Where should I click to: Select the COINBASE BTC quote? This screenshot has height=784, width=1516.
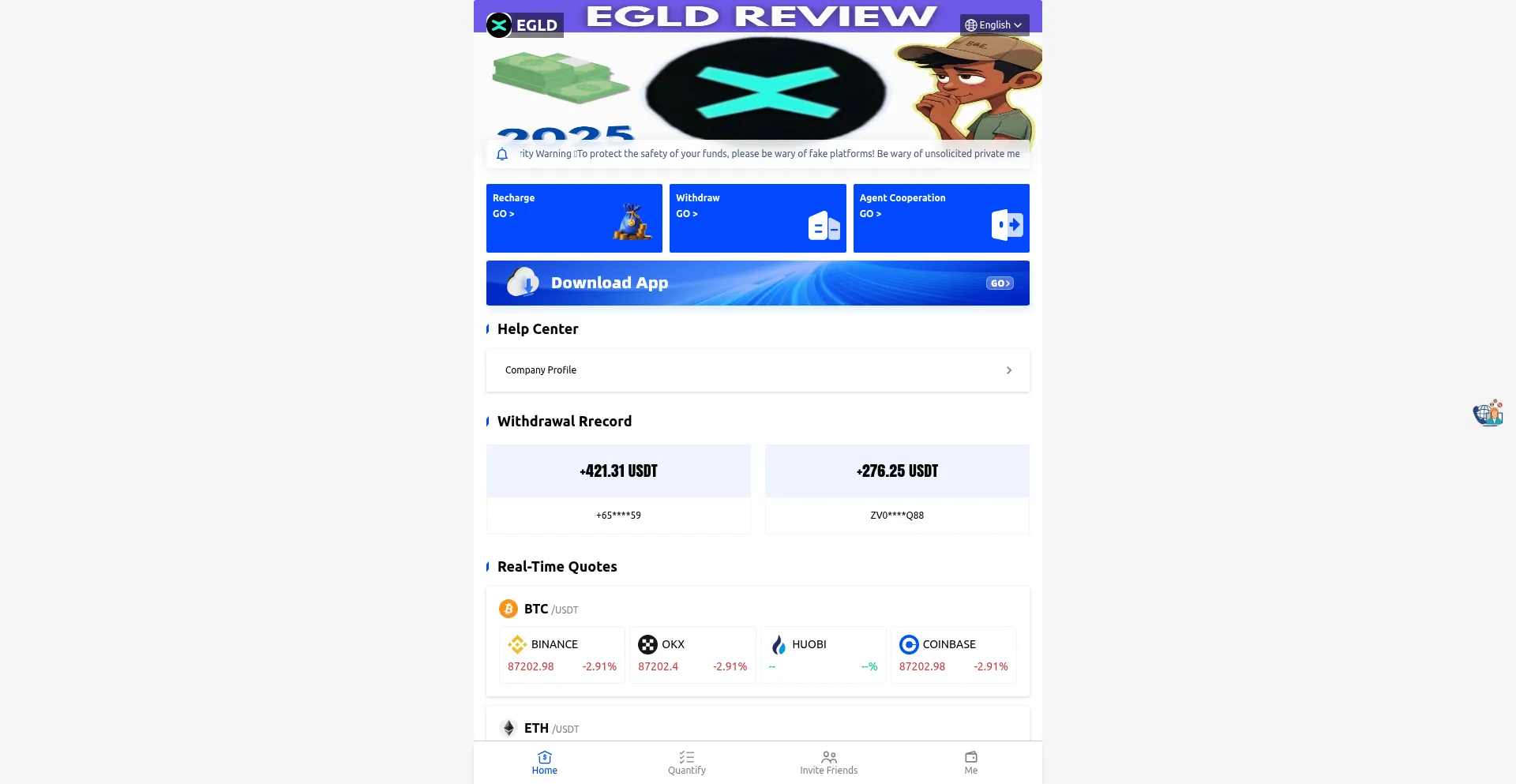[953, 655]
